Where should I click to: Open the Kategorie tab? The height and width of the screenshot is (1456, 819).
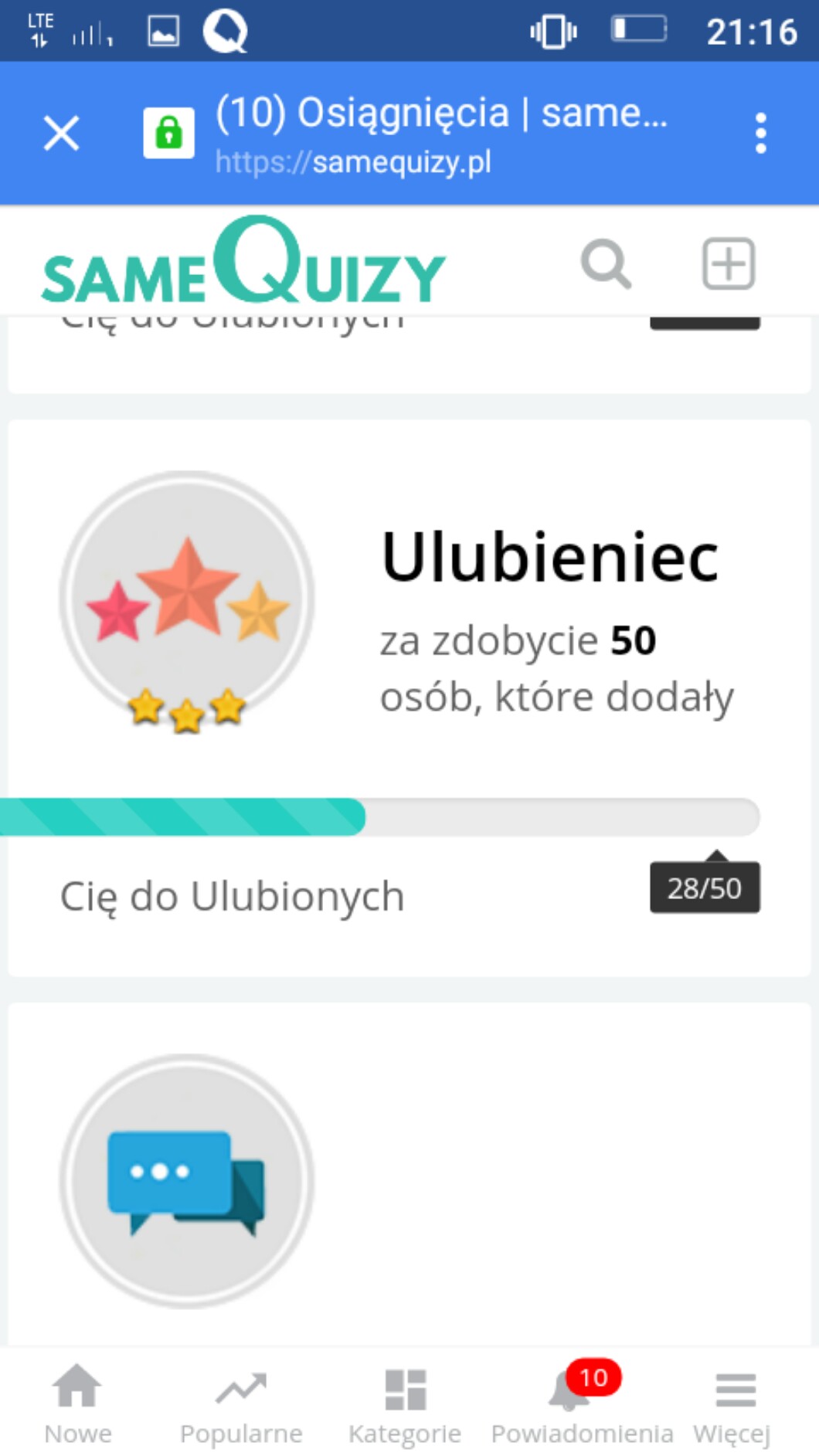coord(405,1403)
